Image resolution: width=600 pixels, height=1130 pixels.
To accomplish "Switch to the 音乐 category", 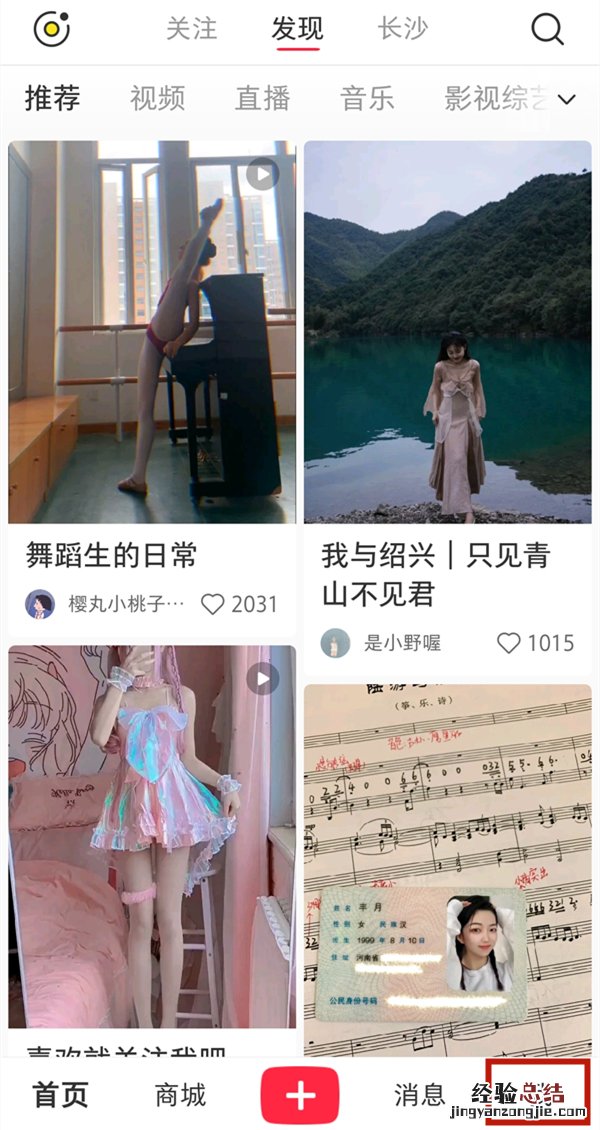I will [367, 98].
